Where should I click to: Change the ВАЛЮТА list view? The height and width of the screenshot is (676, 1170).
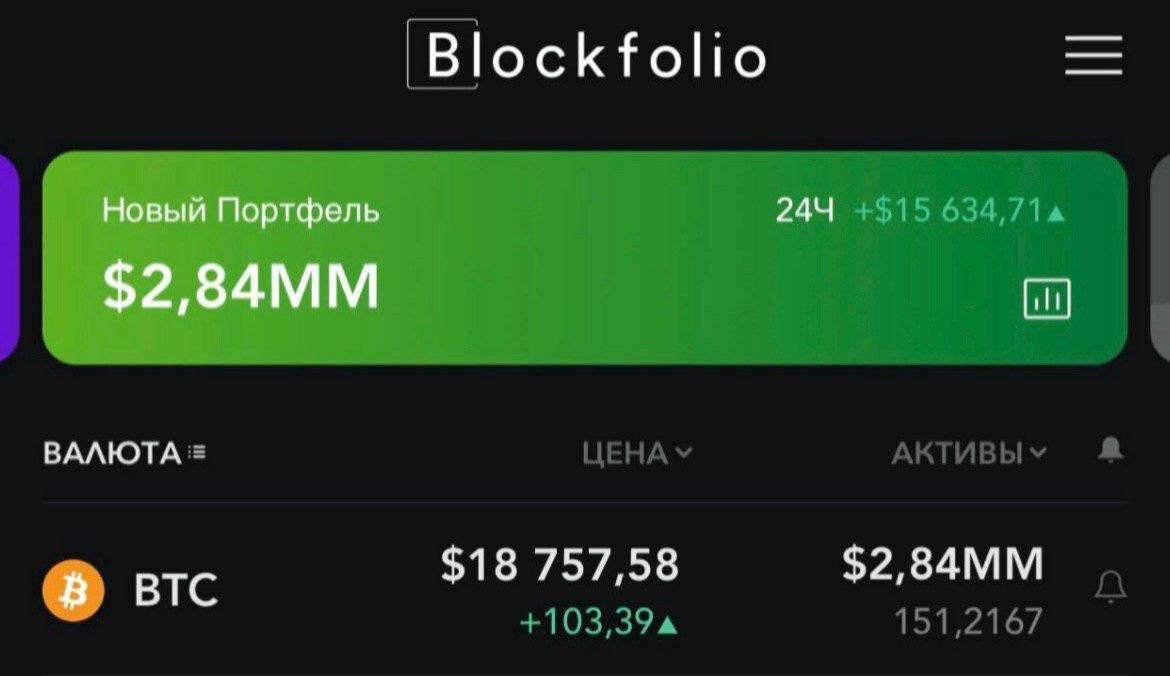(x=196, y=454)
